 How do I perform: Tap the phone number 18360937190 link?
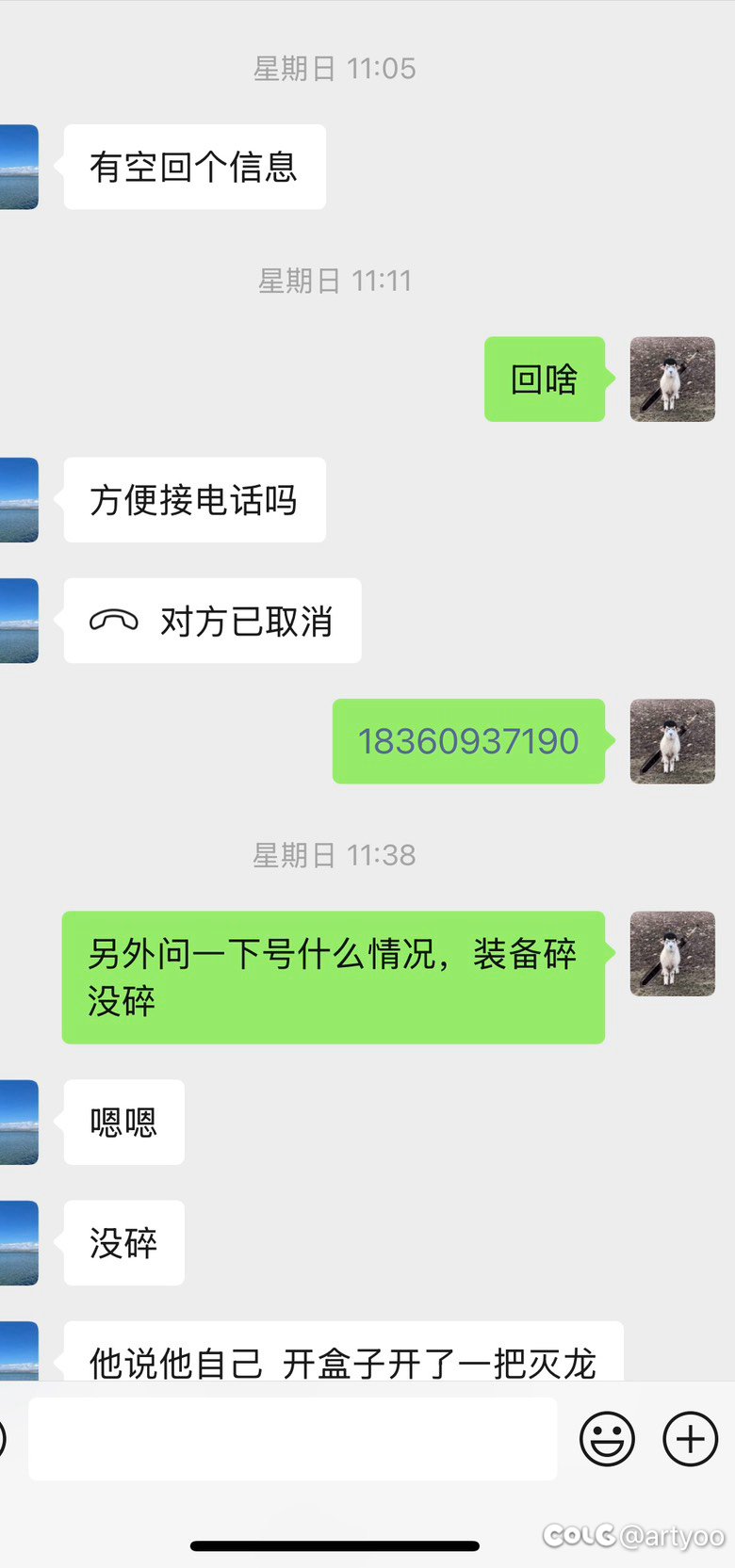coord(468,741)
